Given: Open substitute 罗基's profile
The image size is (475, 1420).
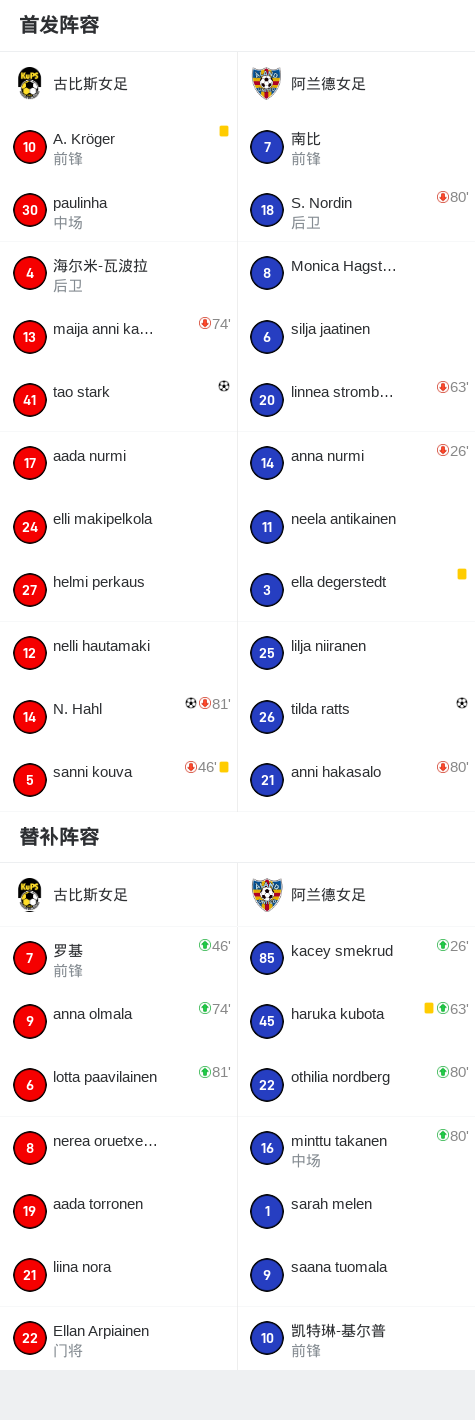Looking at the screenshot, I should click(118, 958).
